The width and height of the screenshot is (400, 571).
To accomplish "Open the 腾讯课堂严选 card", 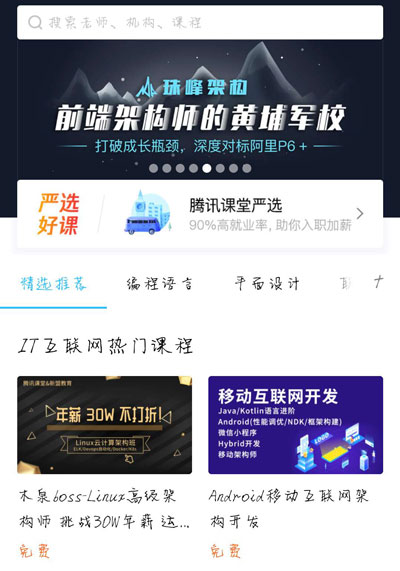I will pos(200,214).
